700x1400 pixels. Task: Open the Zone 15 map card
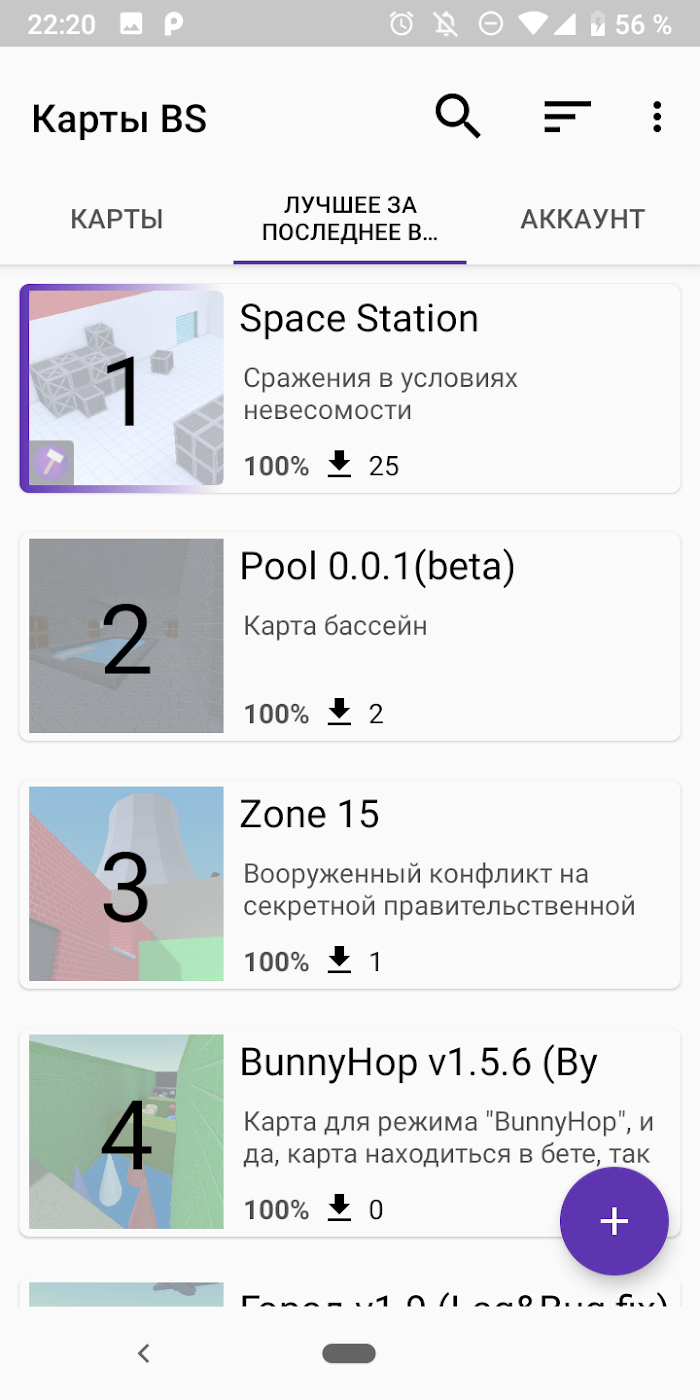[x=350, y=885]
